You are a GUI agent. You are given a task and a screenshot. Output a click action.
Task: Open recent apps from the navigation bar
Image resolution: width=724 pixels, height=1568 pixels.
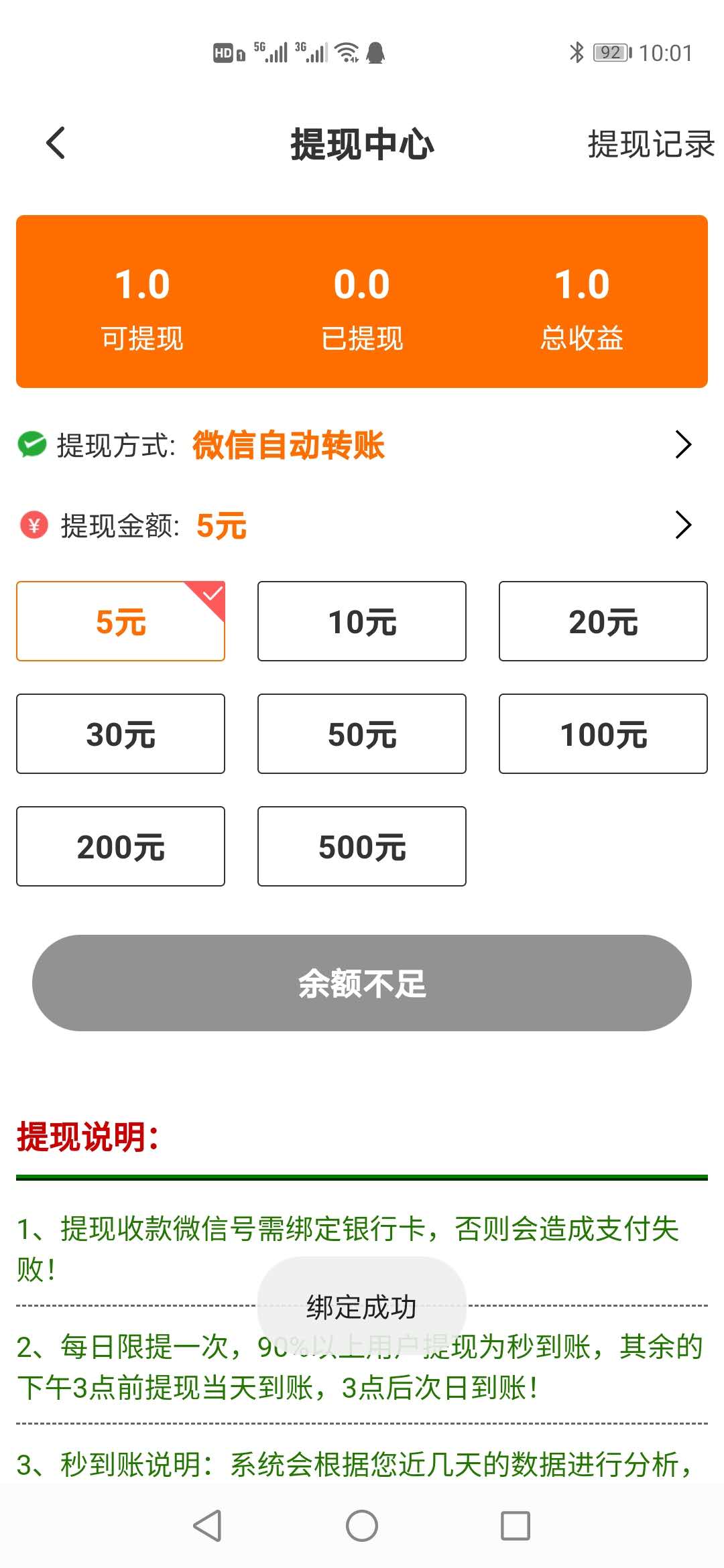[516, 1526]
